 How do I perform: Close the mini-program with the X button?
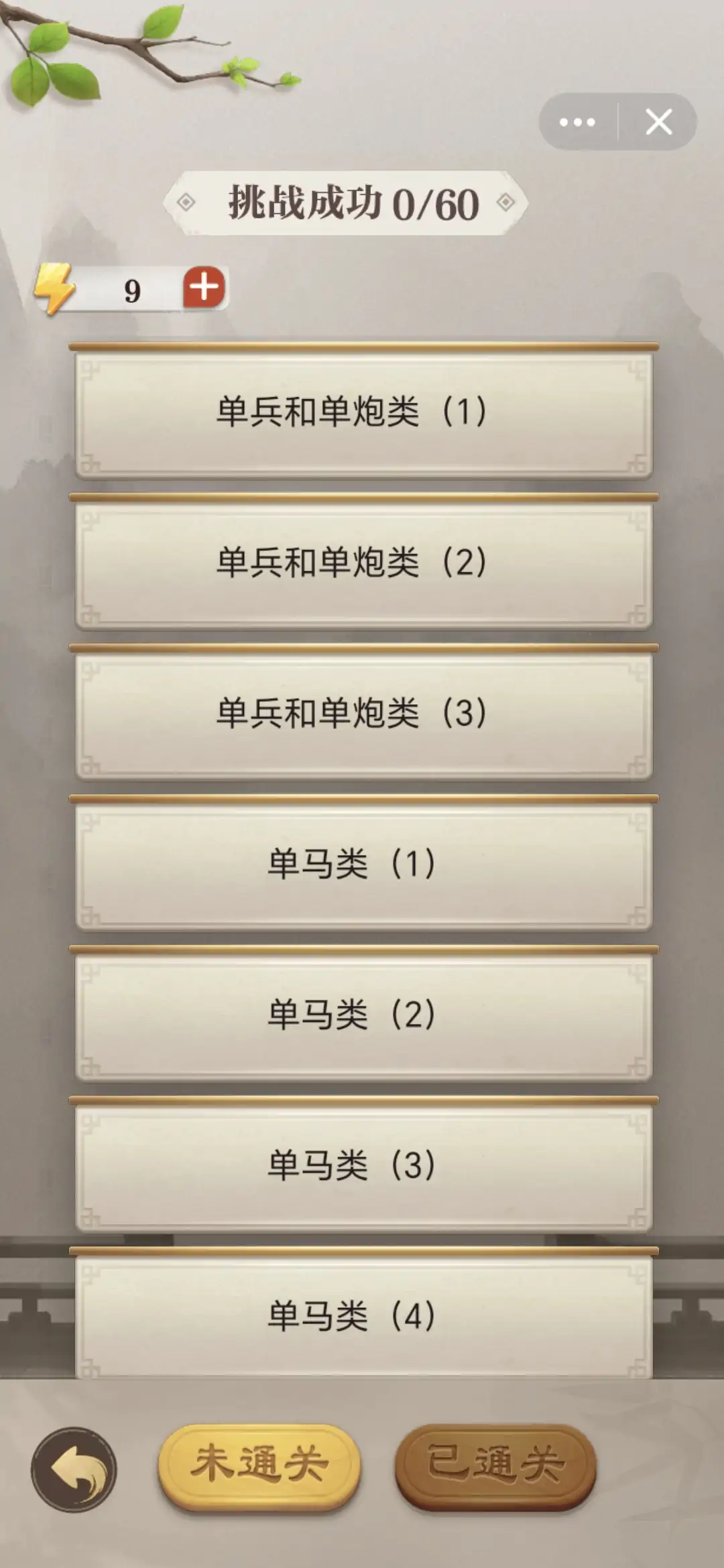658,122
